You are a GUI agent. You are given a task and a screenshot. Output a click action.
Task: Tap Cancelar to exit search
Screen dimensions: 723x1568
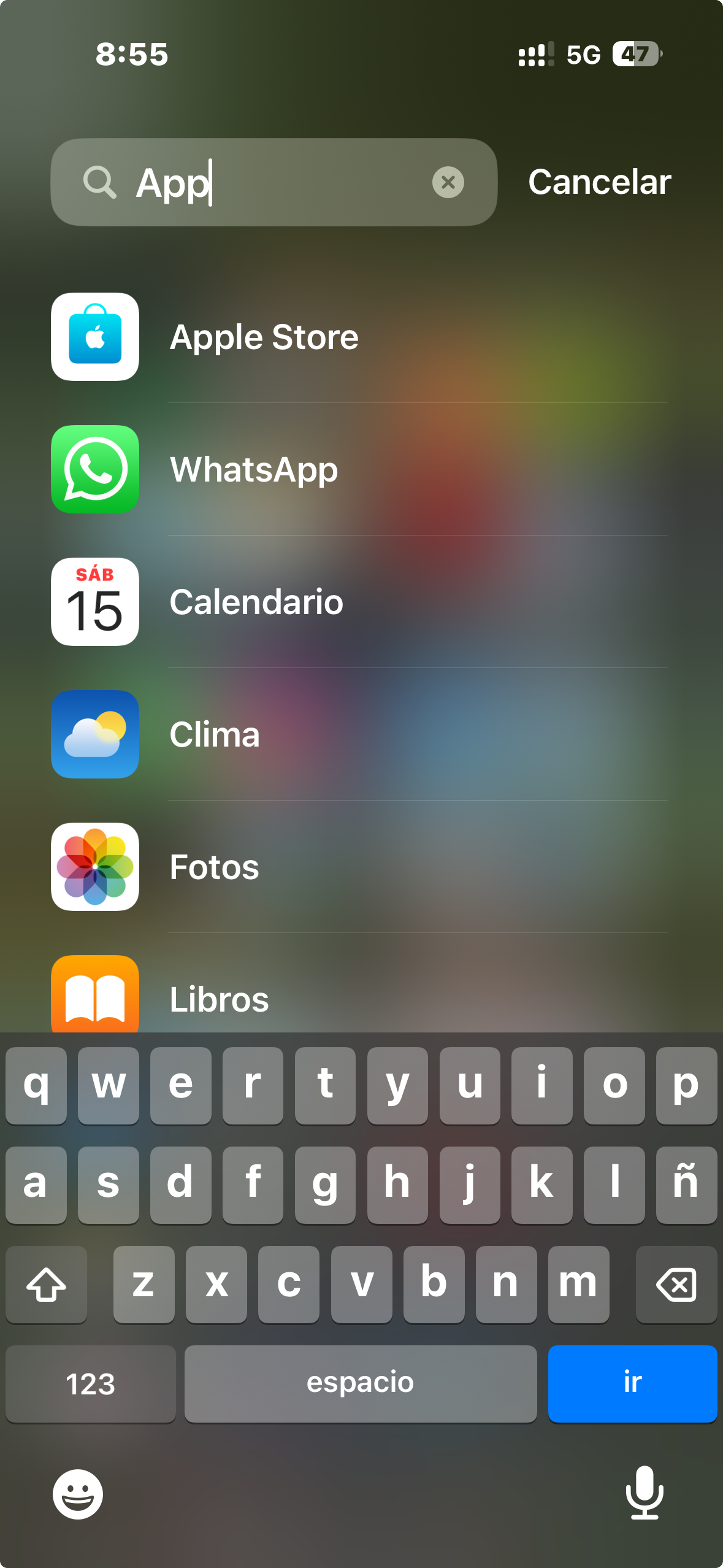[599, 182]
